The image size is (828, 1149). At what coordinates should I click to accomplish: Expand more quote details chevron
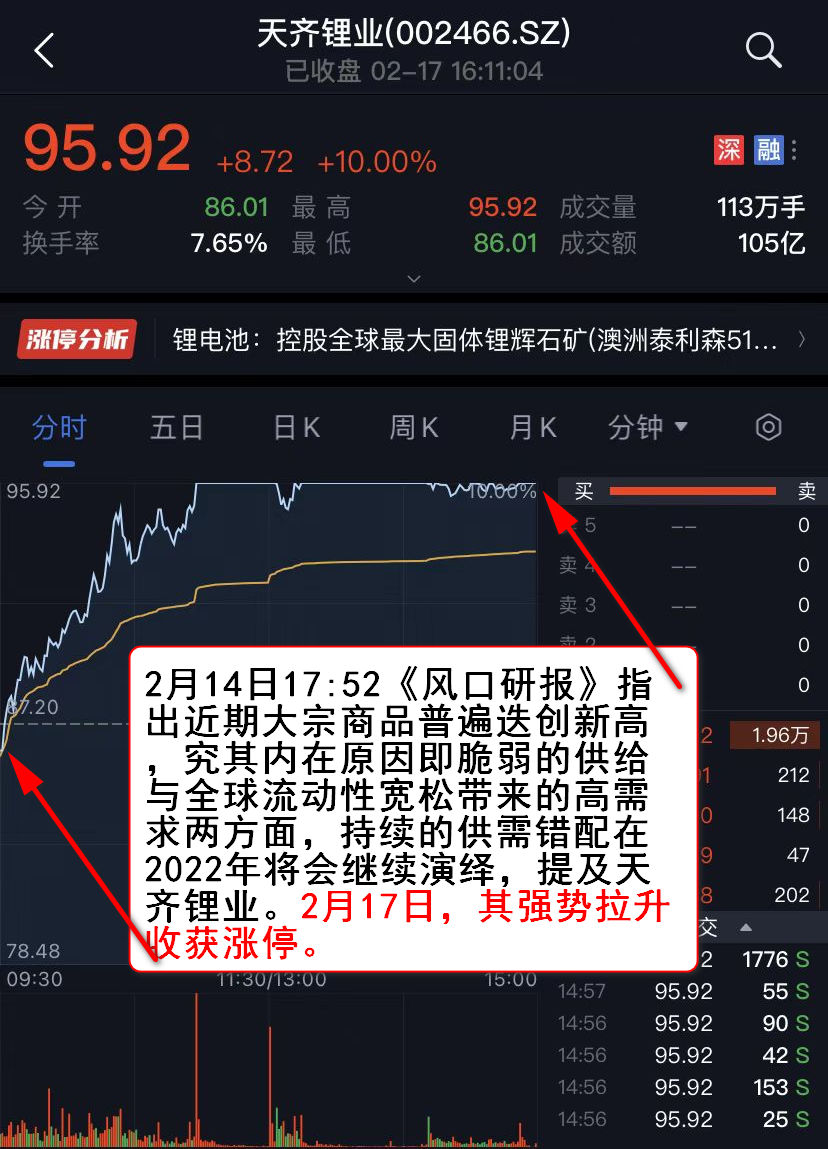414,279
